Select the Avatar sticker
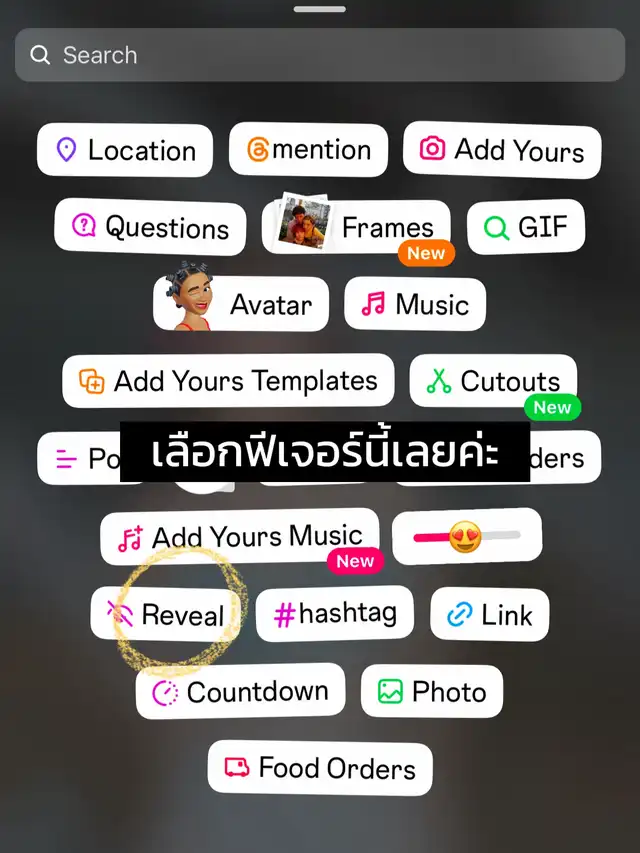Image resolution: width=640 pixels, height=853 pixels. tap(241, 304)
